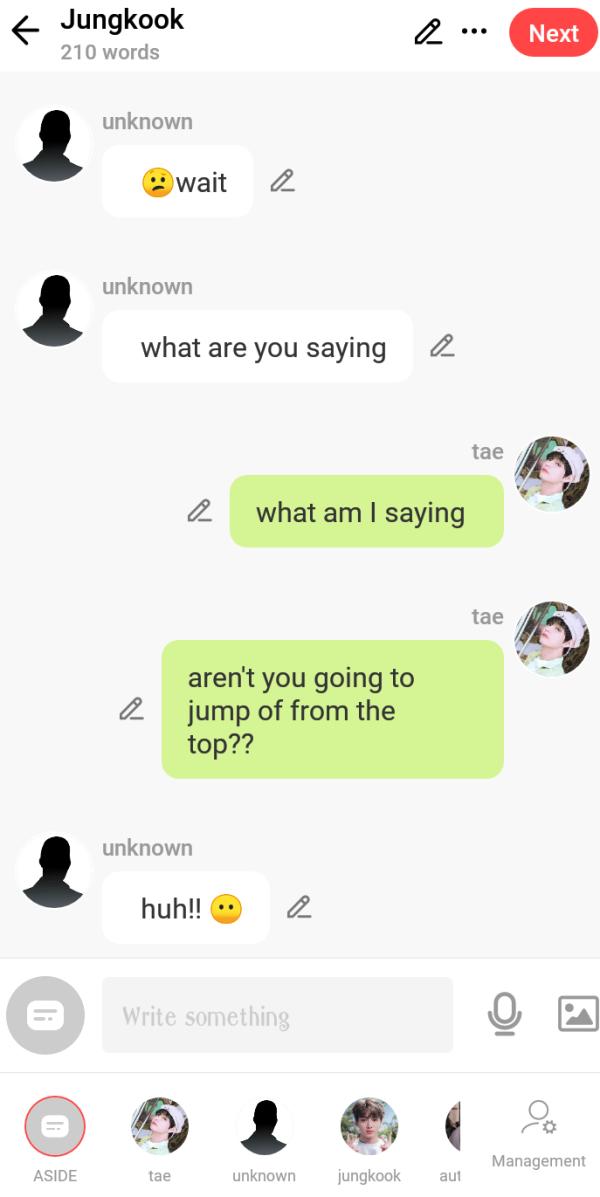The height and width of the screenshot is (1197, 600).
Task: Tap the grey aside bubble beside the input
Action: coord(45,1016)
